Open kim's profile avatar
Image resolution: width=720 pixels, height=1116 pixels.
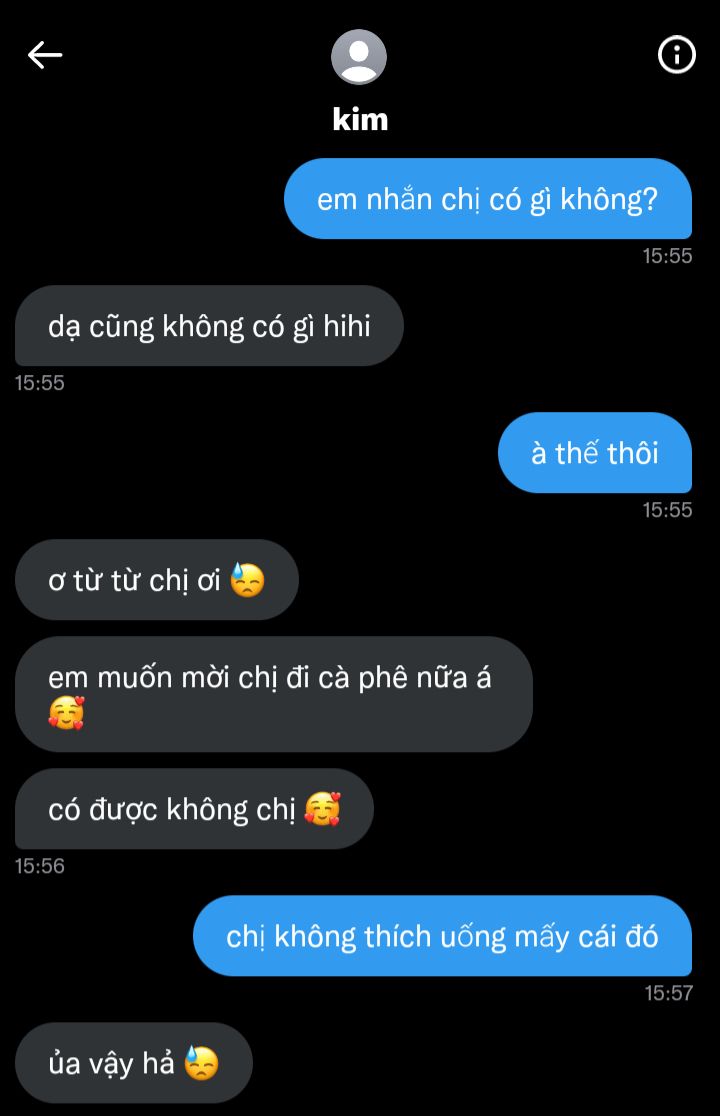pyautogui.click(x=359, y=57)
